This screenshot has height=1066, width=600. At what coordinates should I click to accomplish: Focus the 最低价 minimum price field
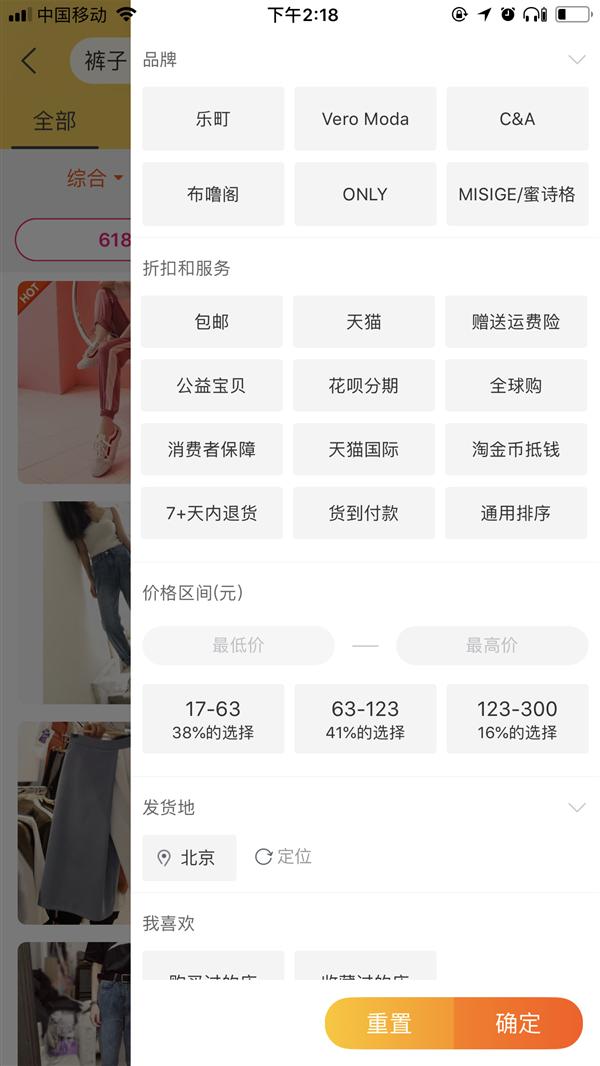tap(238, 646)
